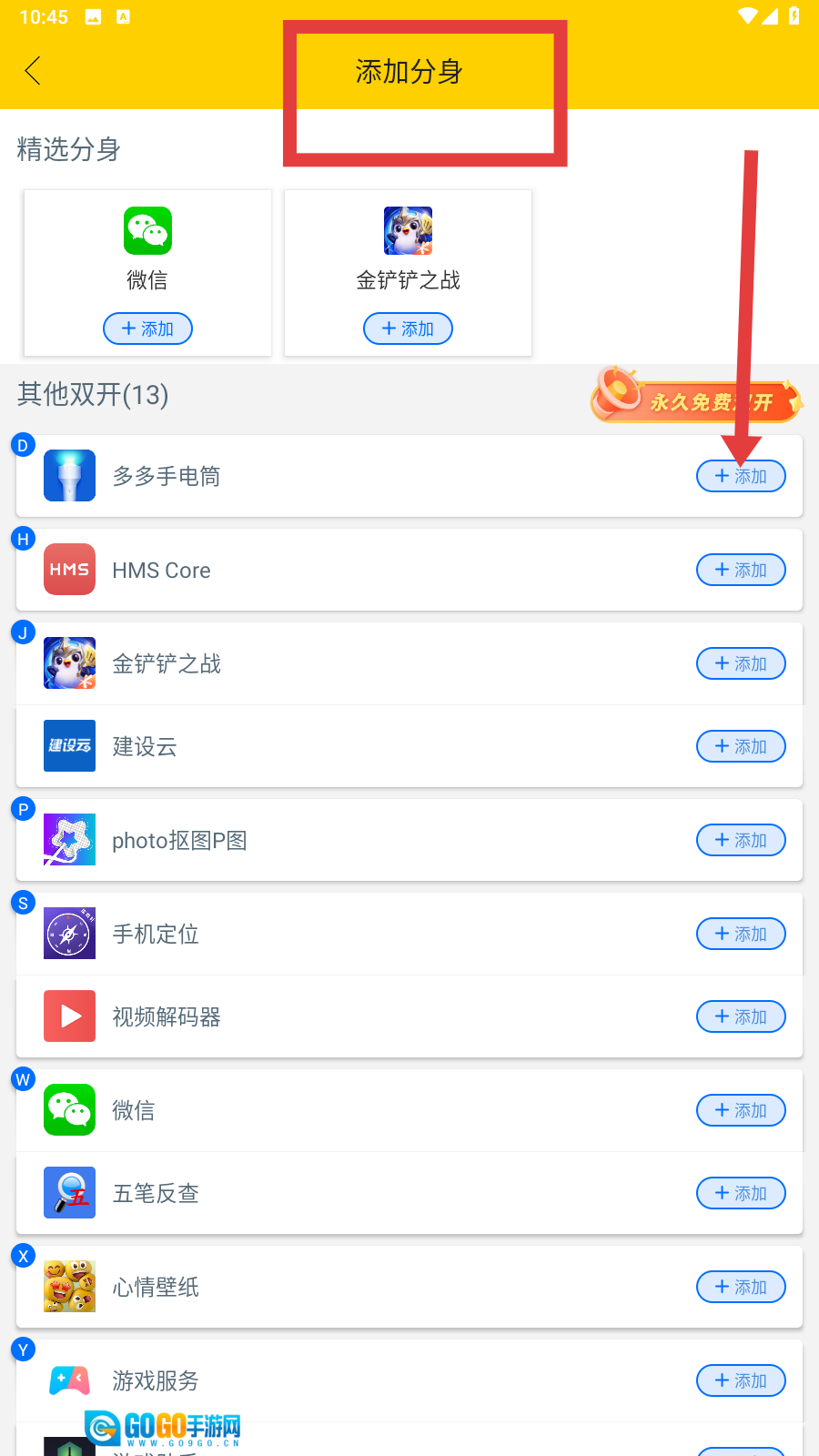Tap 添加 for 微信 in the list
Viewport: 819px width, 1456px height.
click(x=741, y=1110)
